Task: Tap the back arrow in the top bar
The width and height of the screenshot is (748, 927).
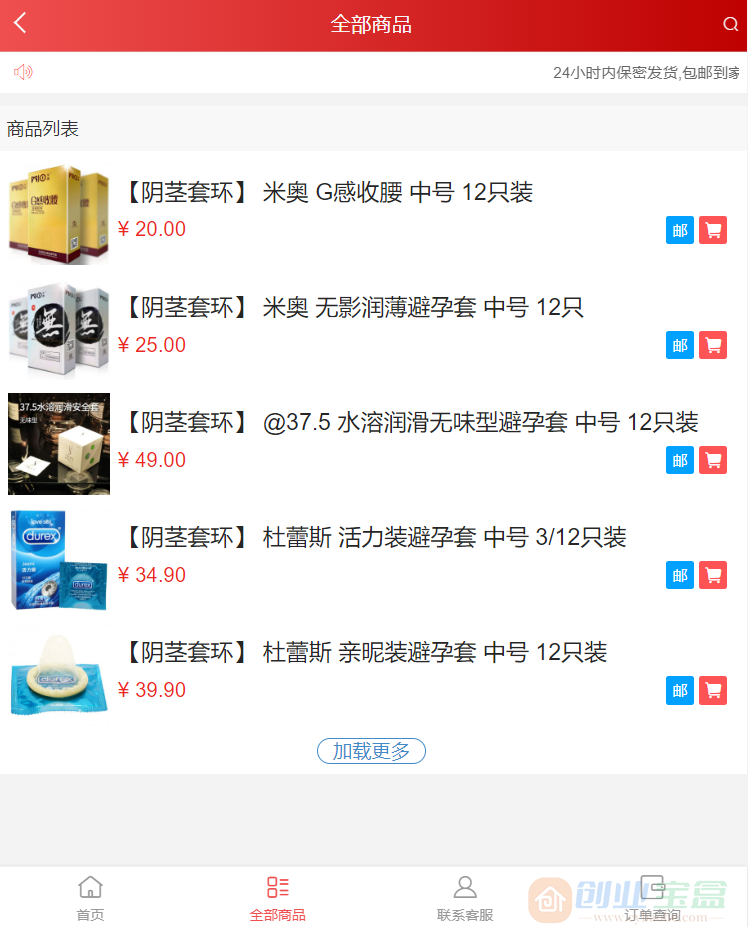Action: 20,24
